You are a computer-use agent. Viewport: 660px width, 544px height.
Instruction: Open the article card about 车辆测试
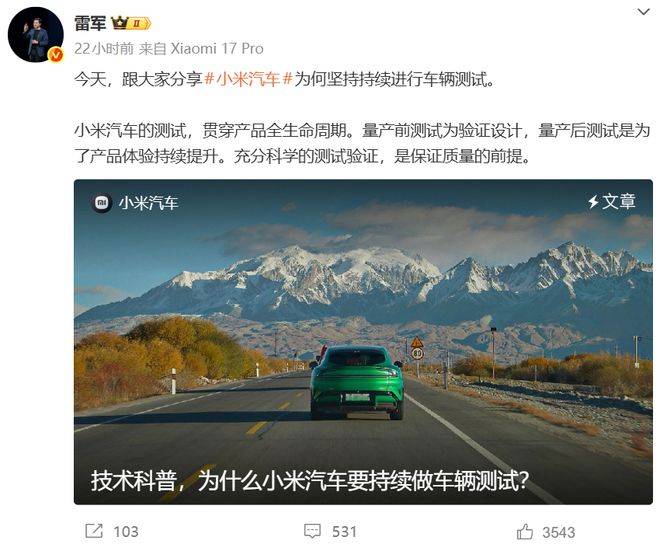tap(362, 342)
